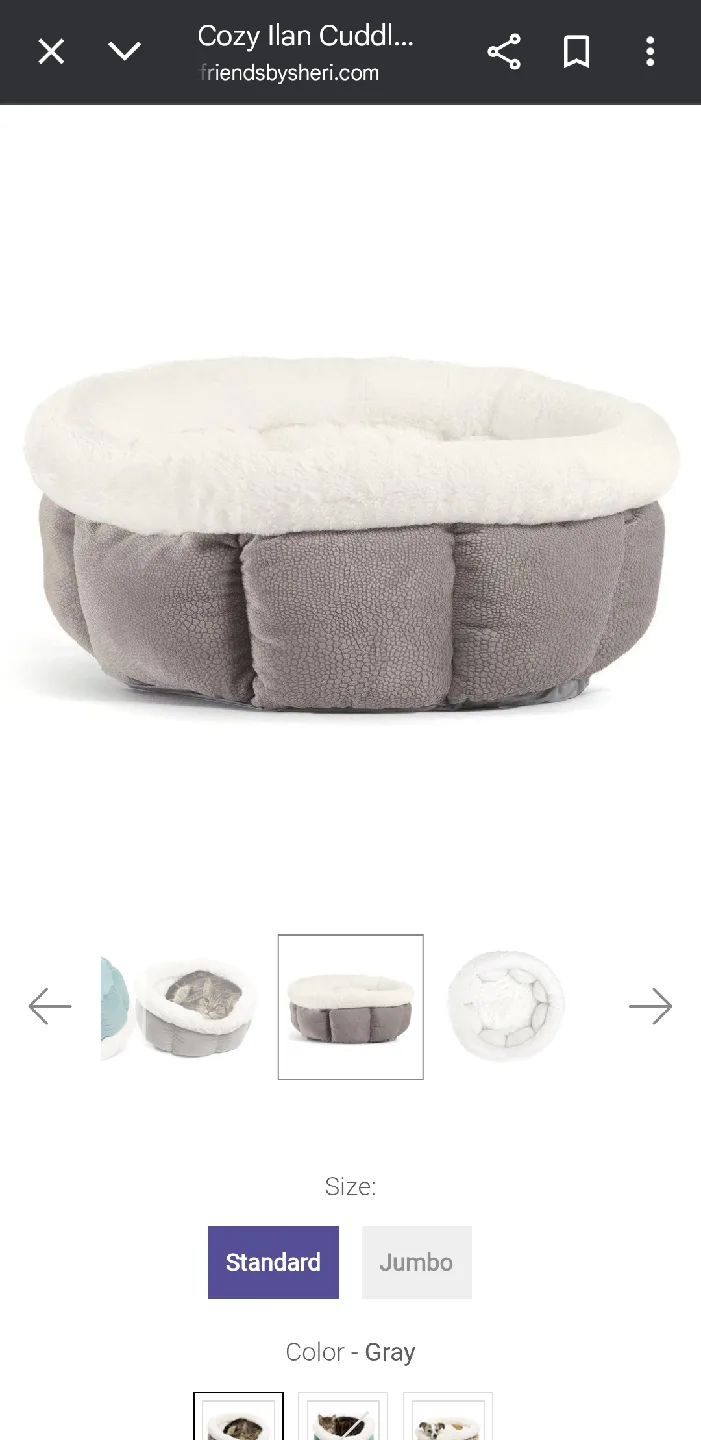Pick the third color swatch
The image size is (701, 1440).
[448, 1417]
